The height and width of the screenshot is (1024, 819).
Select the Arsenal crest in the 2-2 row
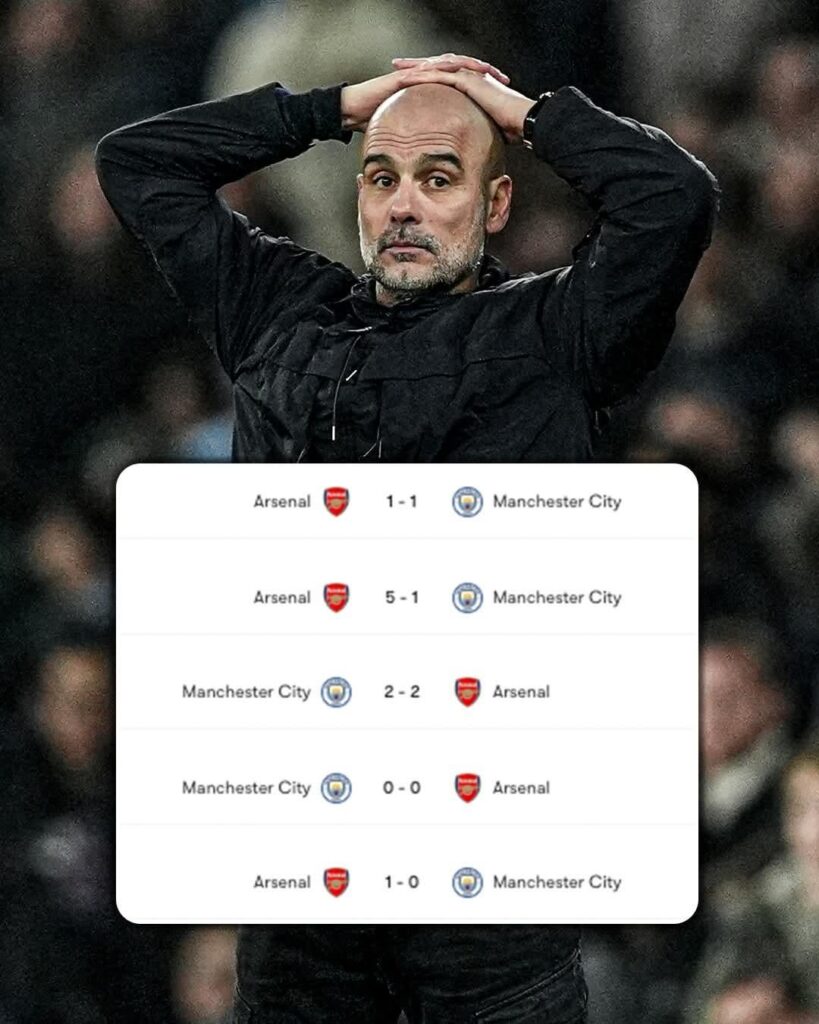pos(466,692)
